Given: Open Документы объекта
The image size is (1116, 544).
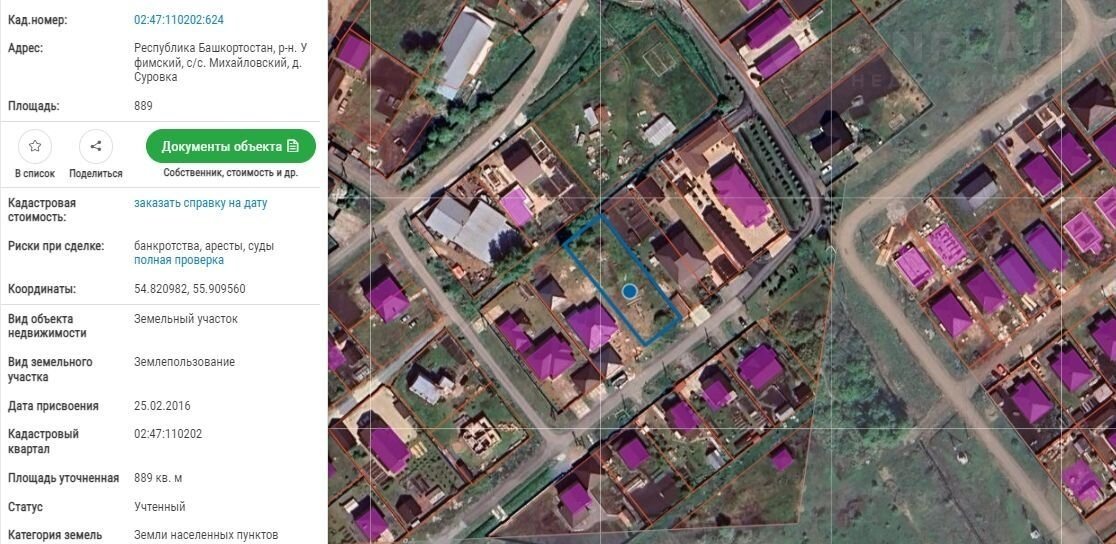Looking at the screenshot, I should click(230, 146).
